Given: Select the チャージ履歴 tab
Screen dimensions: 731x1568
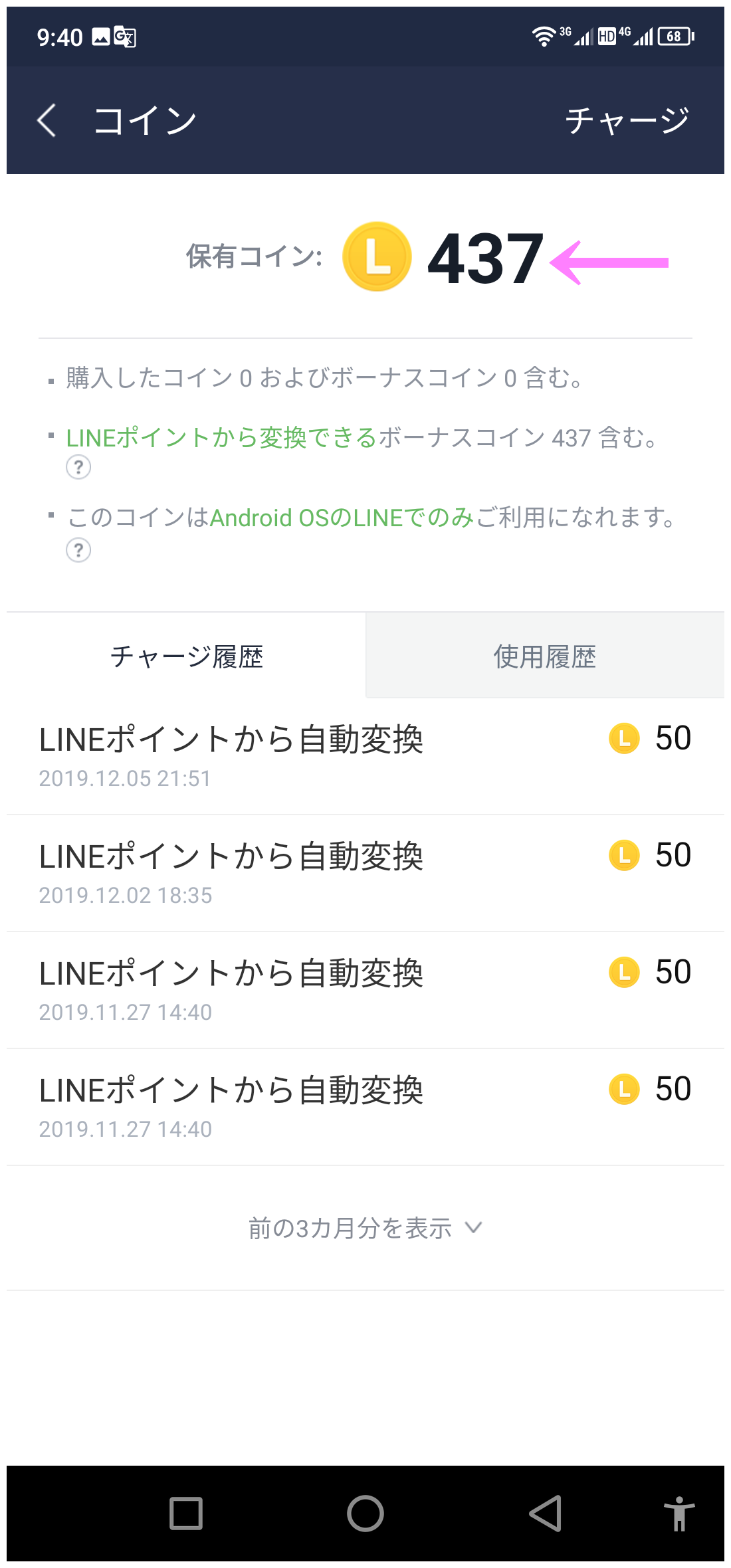Looking at the screenshot, I should pos(187,654).
